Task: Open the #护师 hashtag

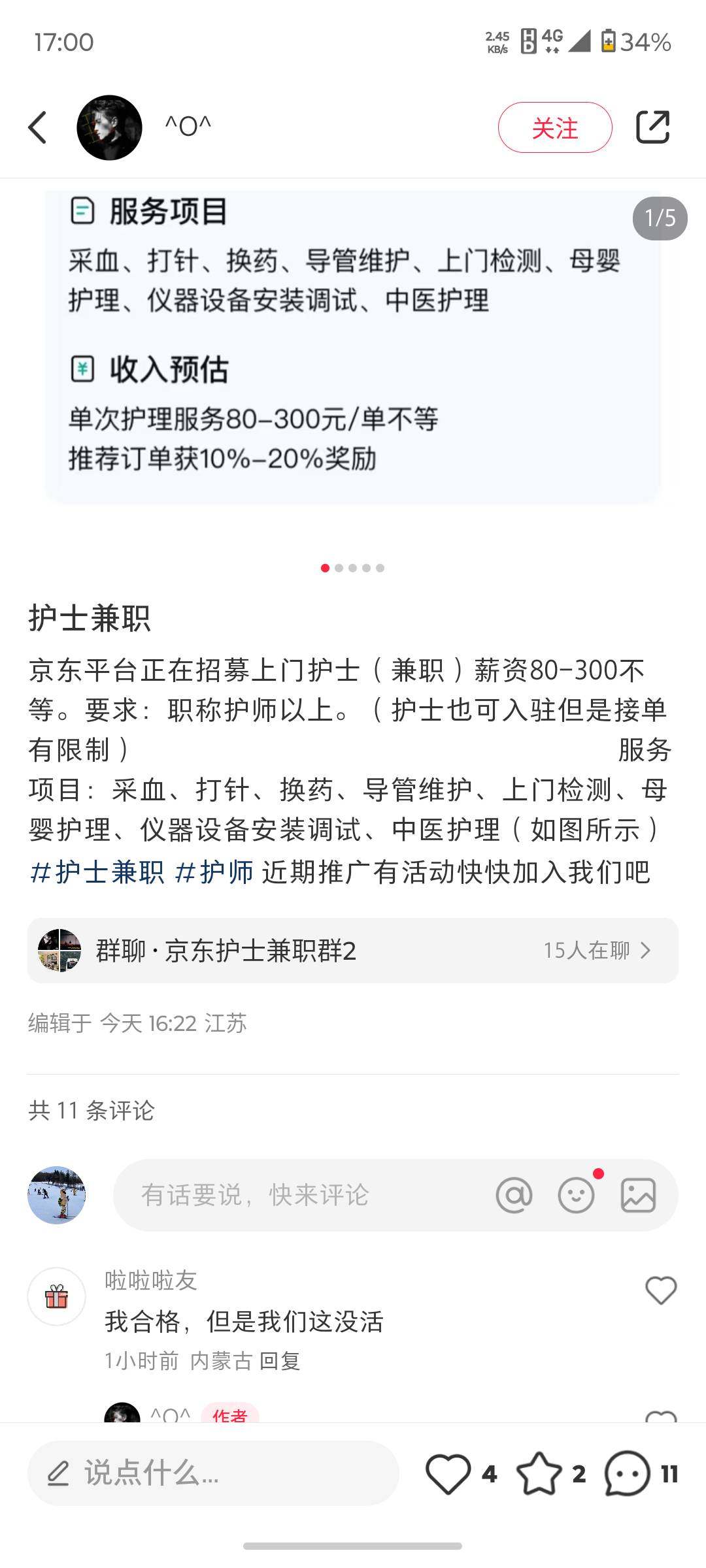Action: (214, 872)
